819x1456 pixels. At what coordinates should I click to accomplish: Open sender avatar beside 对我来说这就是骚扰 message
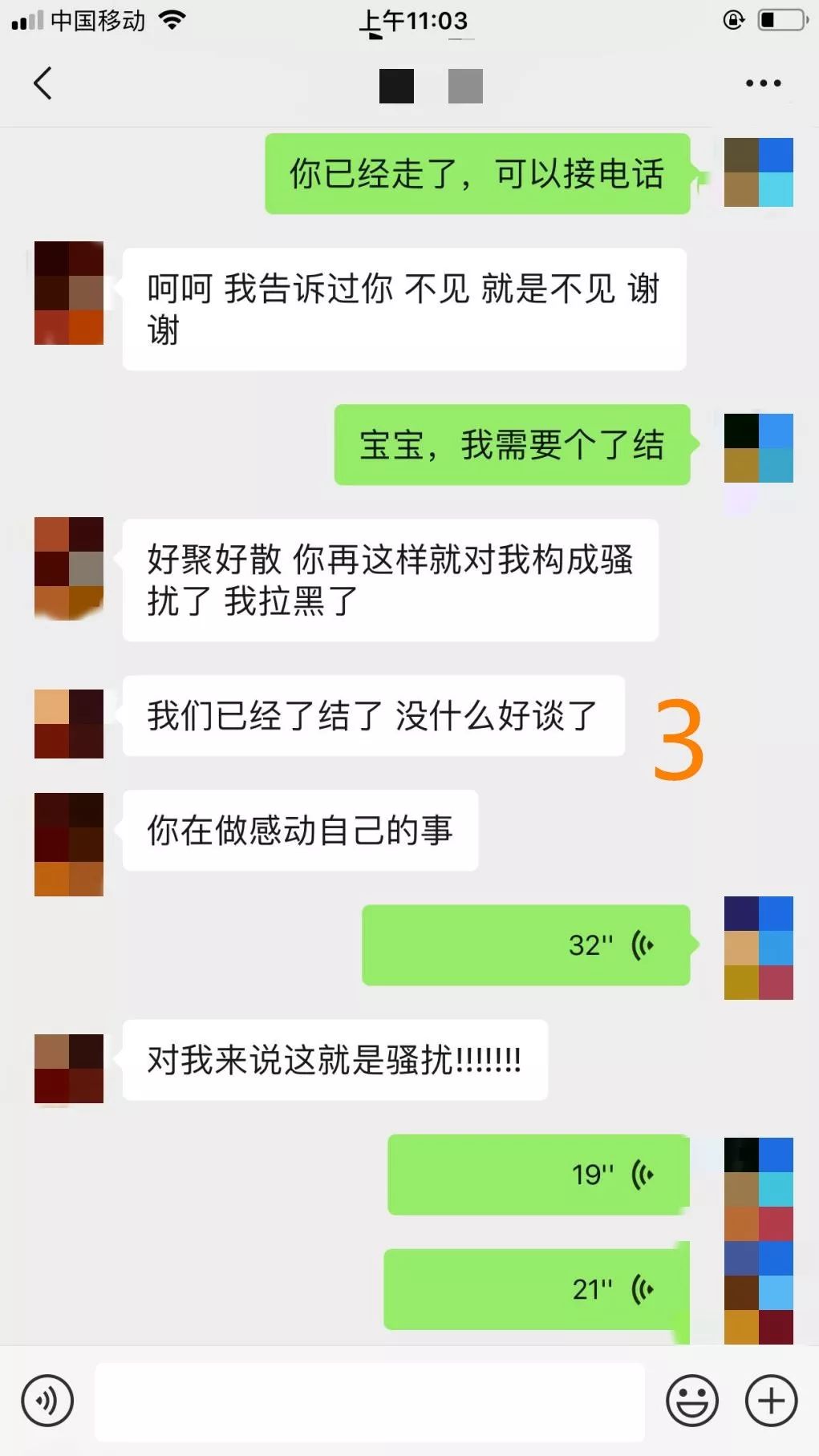[69, 1068]
